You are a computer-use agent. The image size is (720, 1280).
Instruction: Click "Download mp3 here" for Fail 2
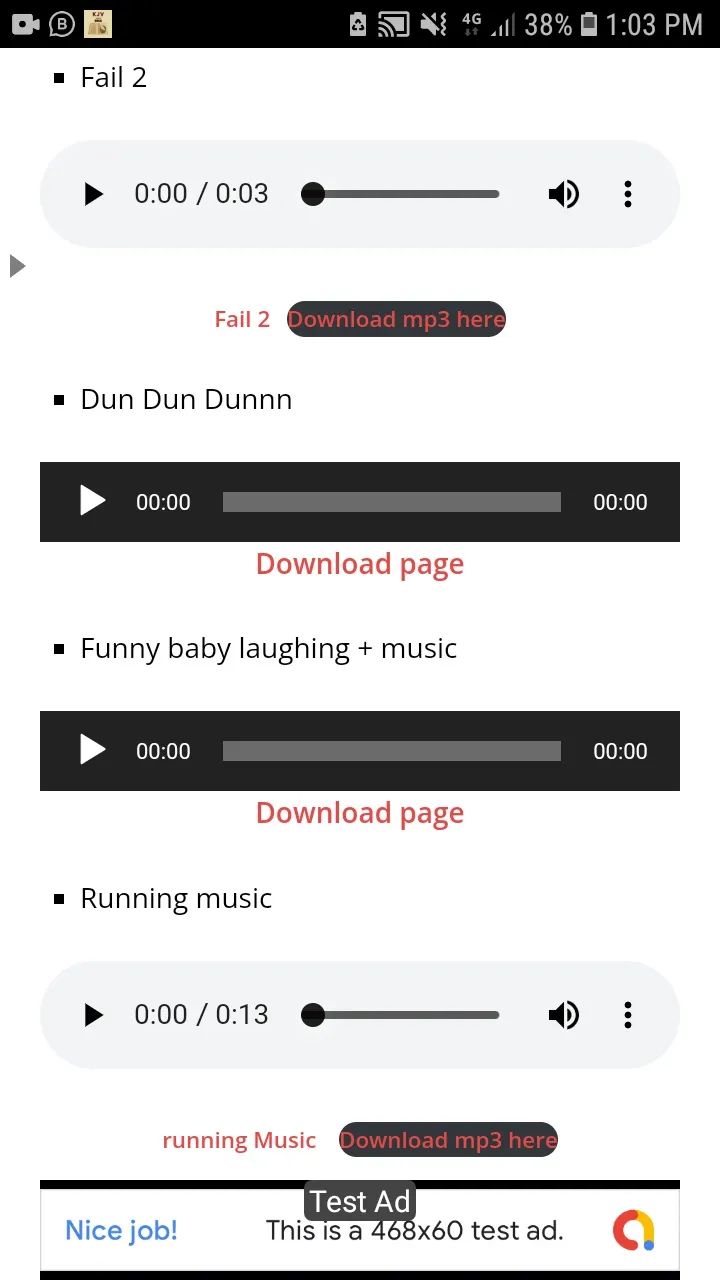point(396,318)
